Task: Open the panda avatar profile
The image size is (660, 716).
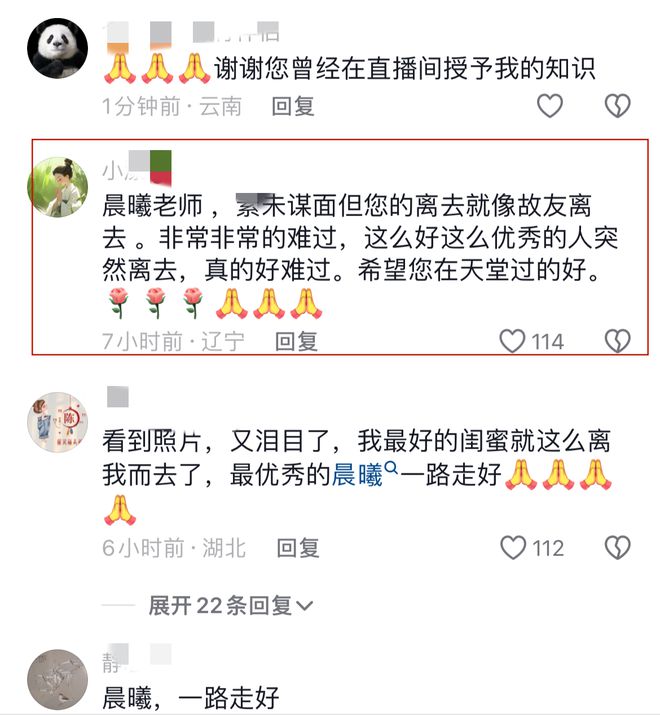Action: click(57, 48)
